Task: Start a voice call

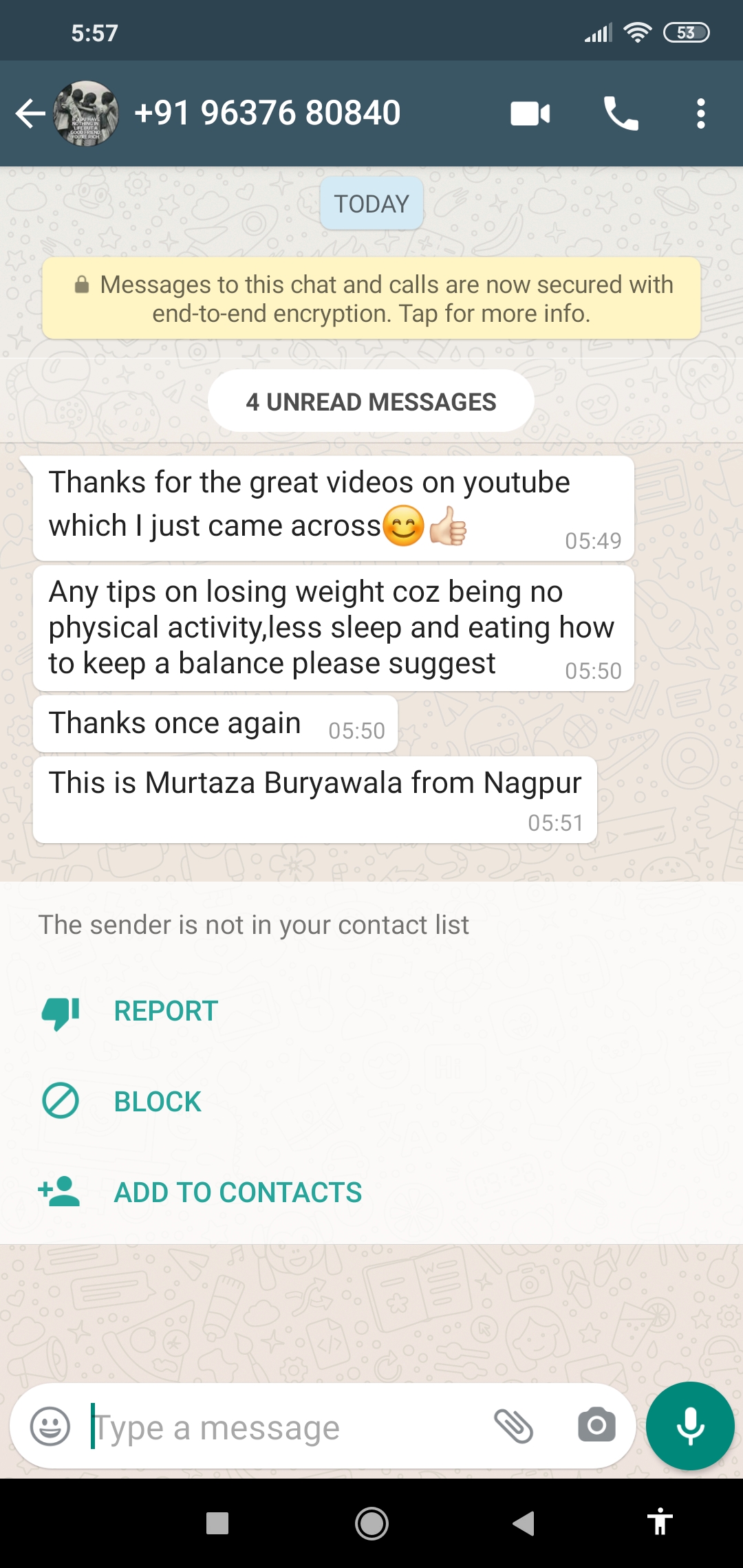Action: [x=621, y=113]
